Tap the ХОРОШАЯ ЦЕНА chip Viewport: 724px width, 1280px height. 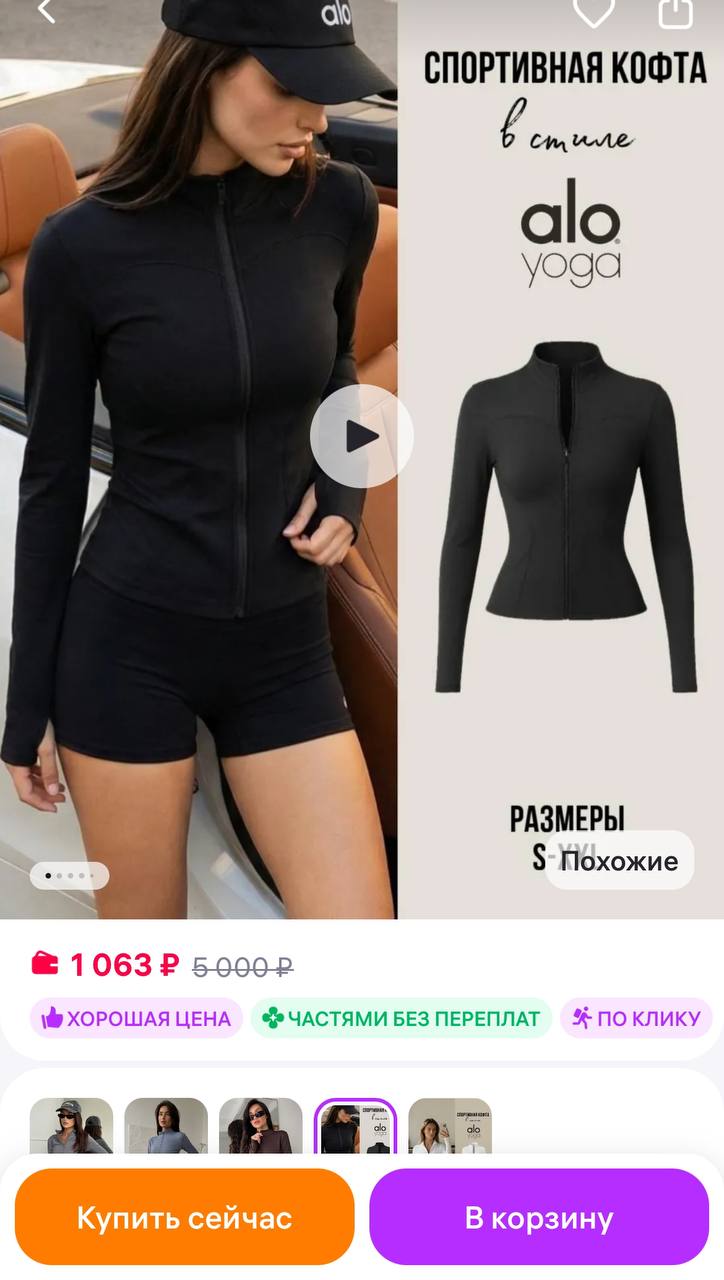(x=136, y=1018)
